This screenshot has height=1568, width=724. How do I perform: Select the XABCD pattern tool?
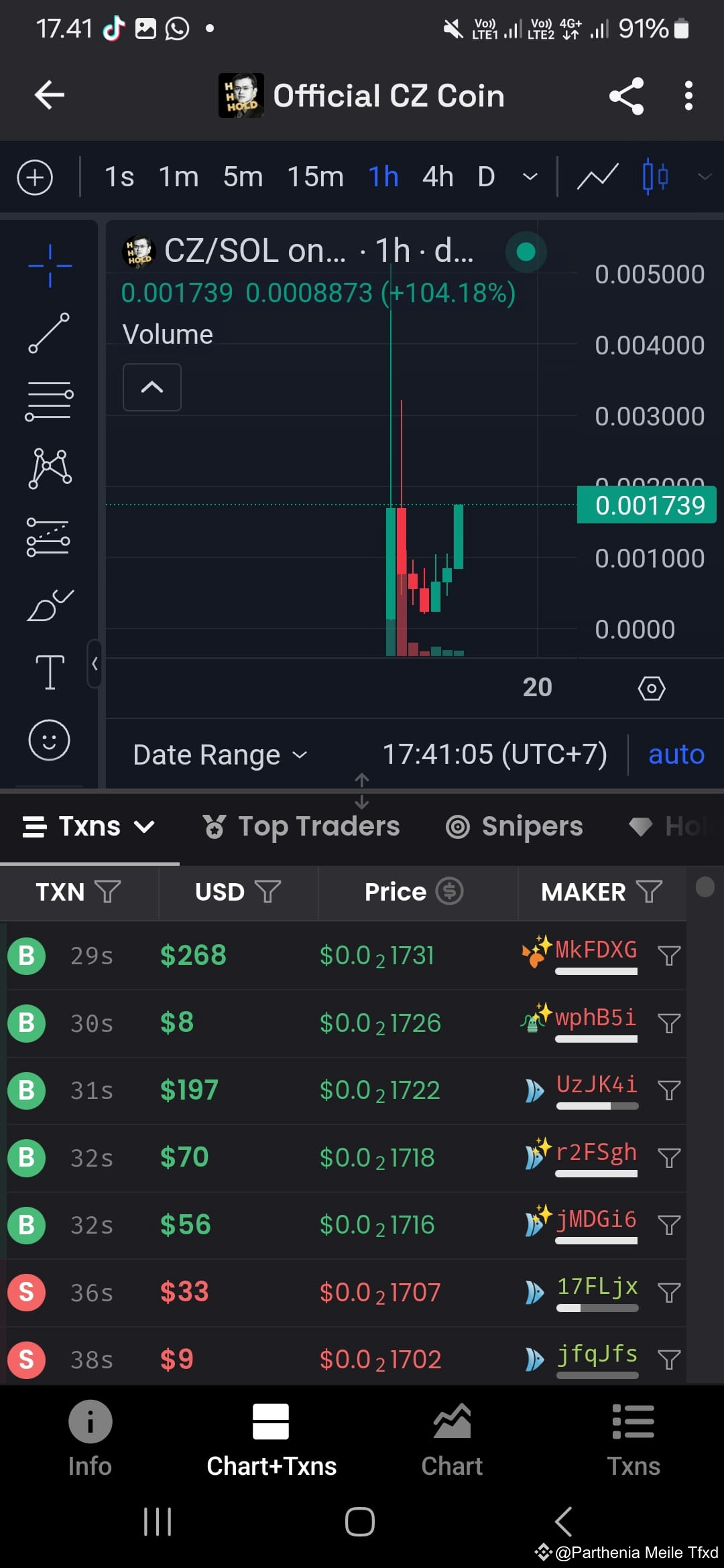tap(49, 469)
